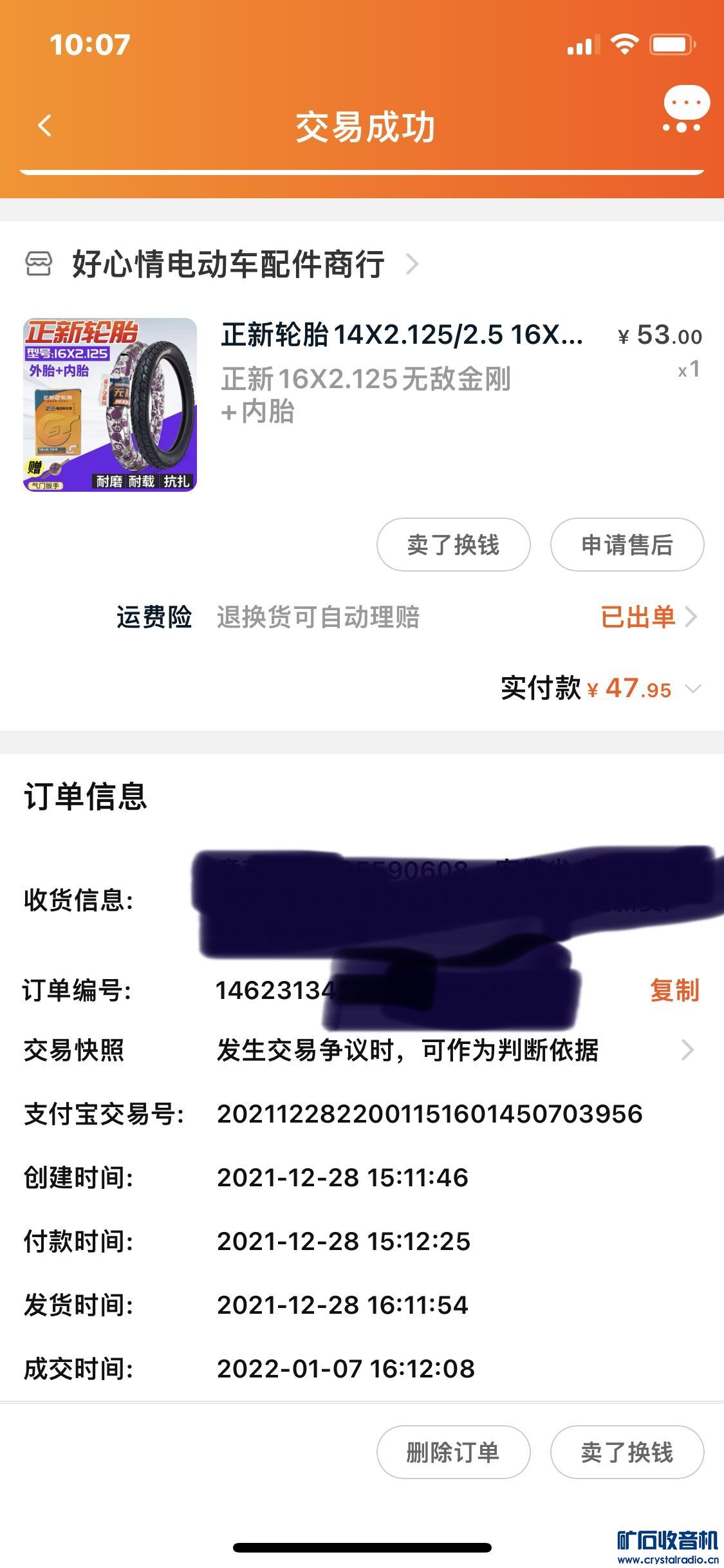Open the customer service chat icon
This screenshot has height=1568, width=724.
coord(685,109)
